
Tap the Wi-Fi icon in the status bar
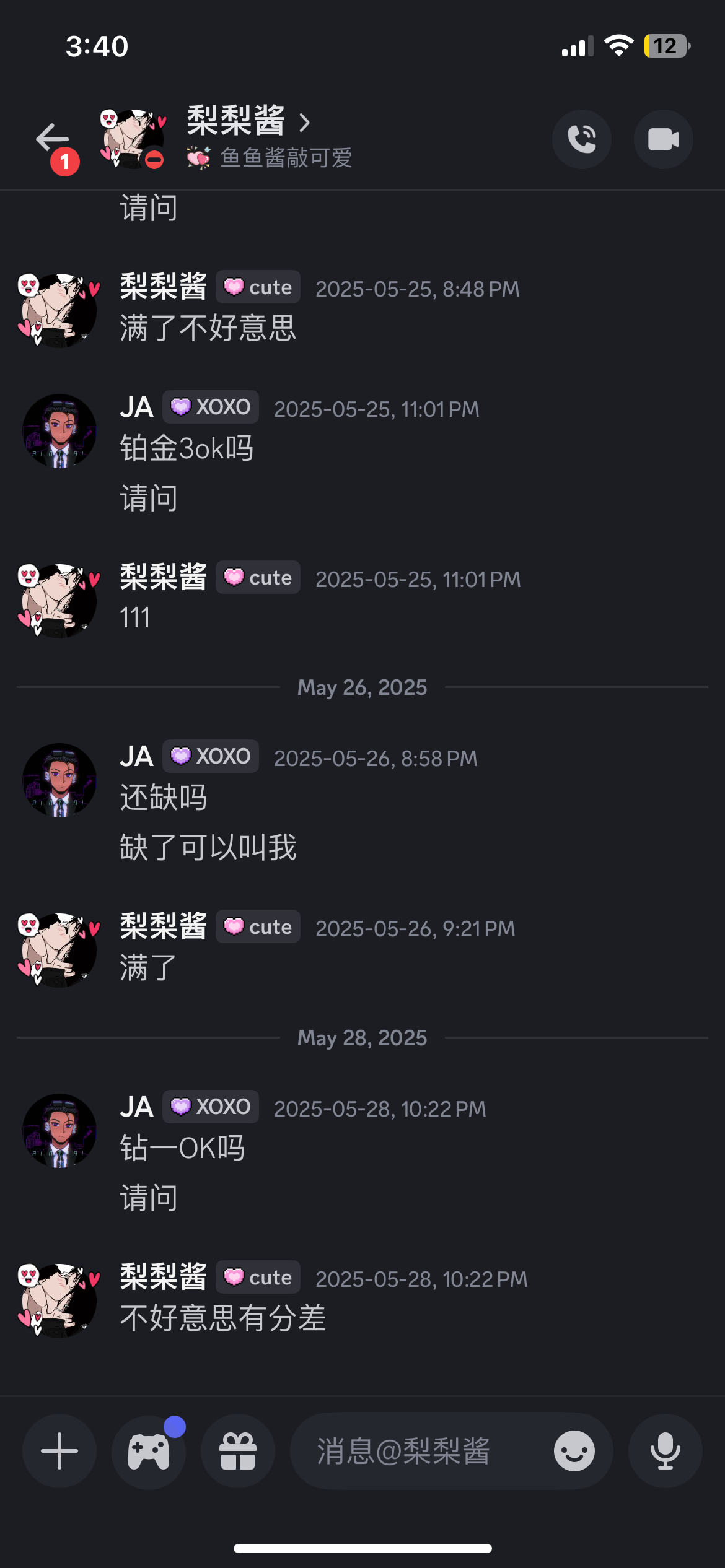coord(618,44)
